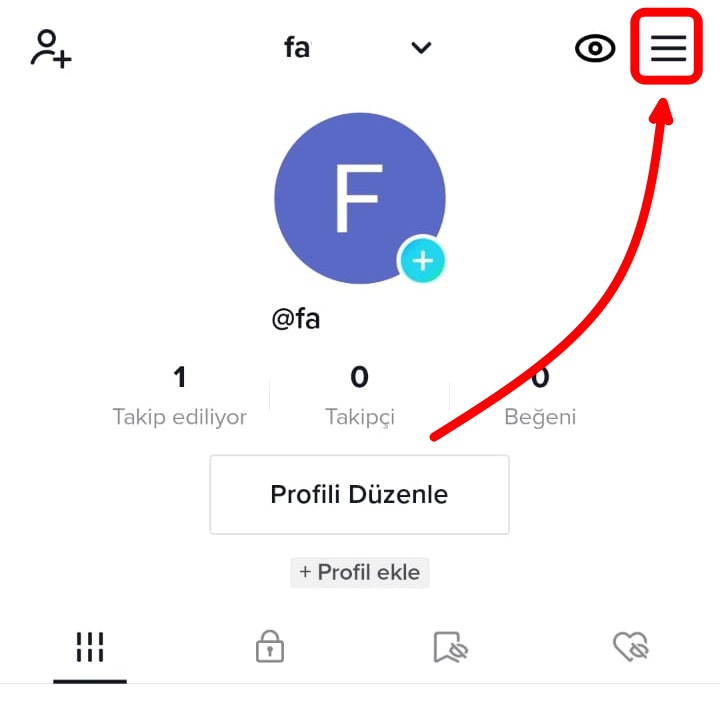
Task: Switch to the private videos lock tab
Action: (x=269, y=647)
